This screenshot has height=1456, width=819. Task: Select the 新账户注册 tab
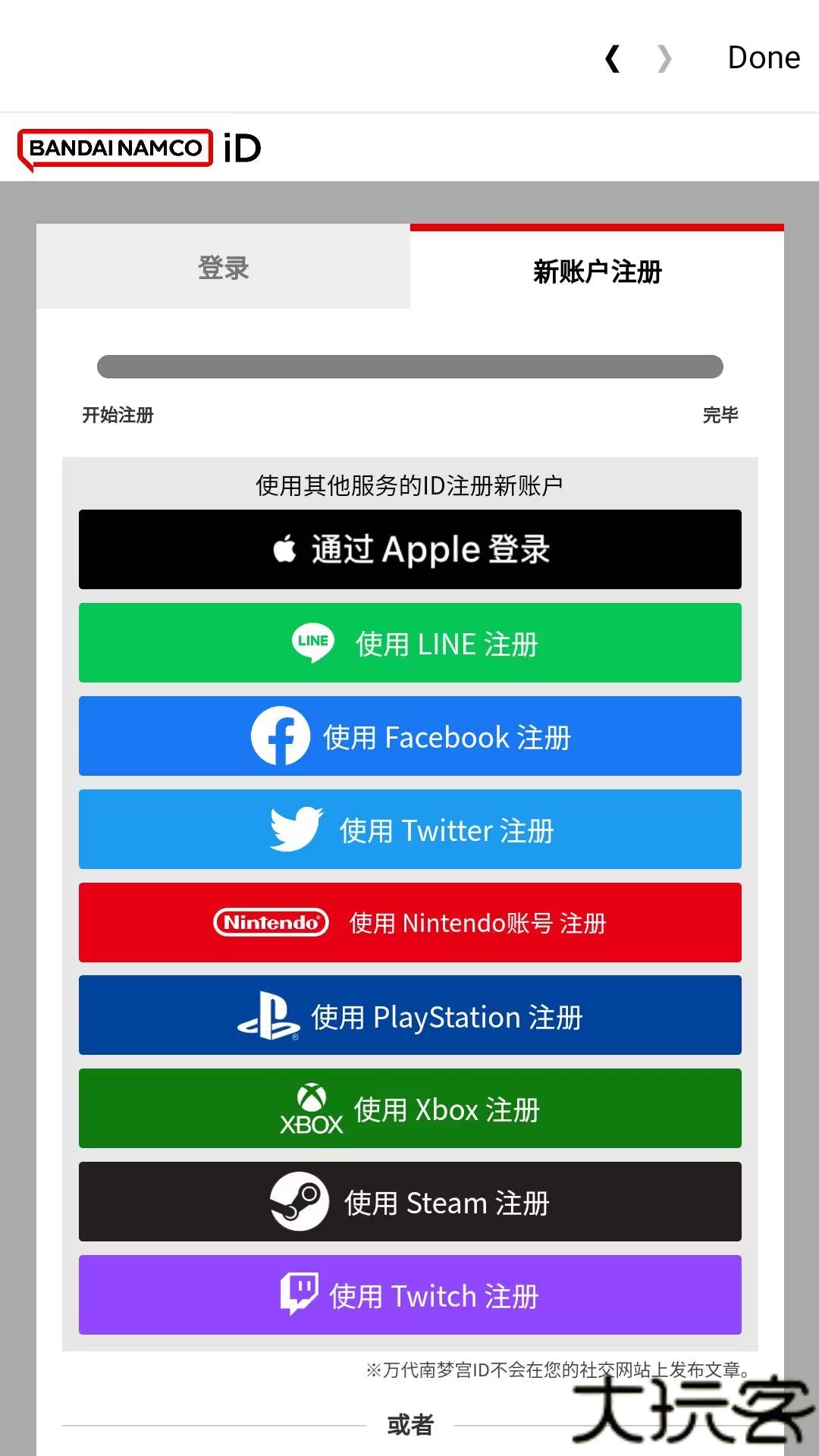point(597,271)
